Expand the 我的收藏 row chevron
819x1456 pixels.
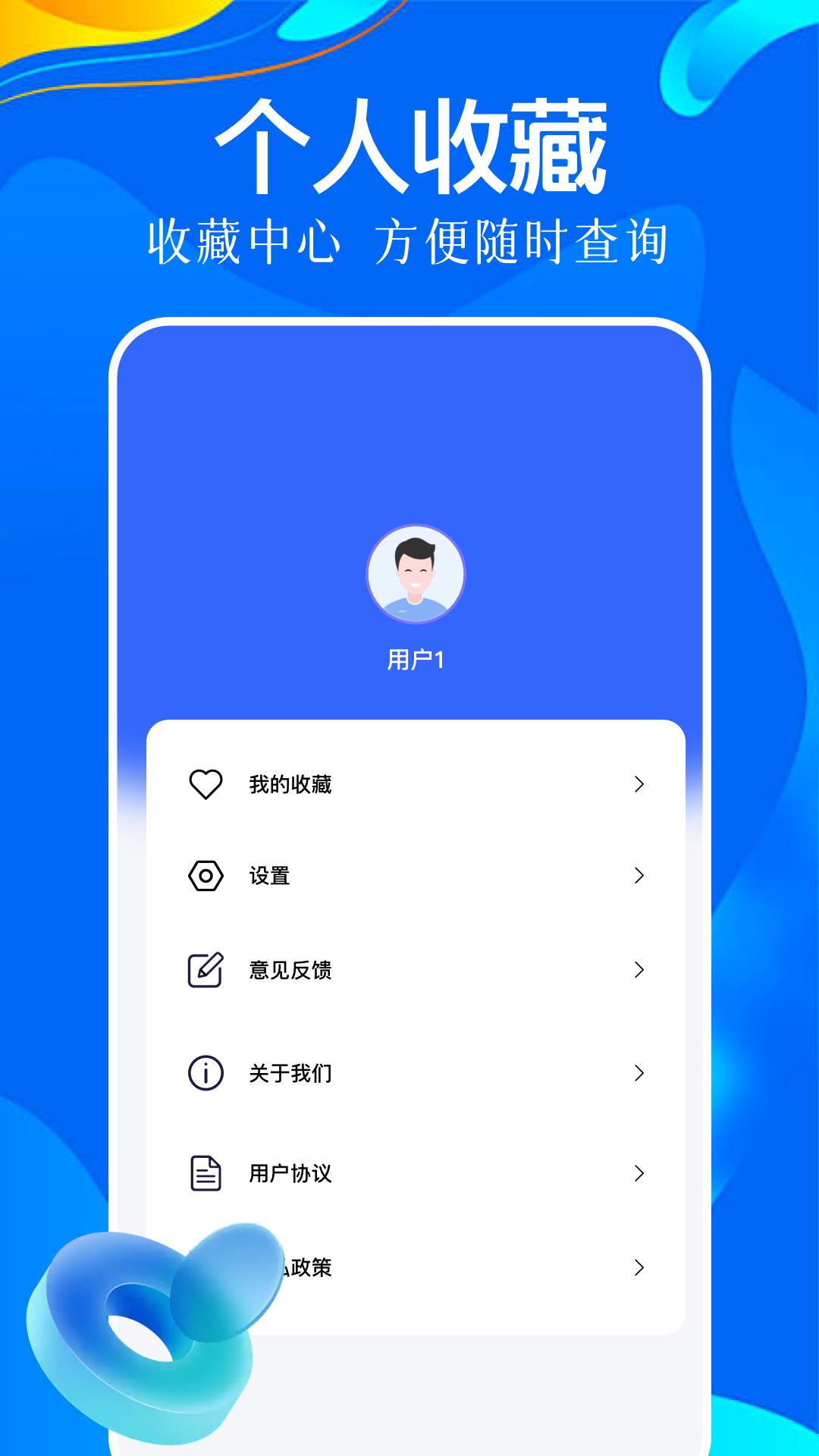pyautogui.click(x=641, y=785)
